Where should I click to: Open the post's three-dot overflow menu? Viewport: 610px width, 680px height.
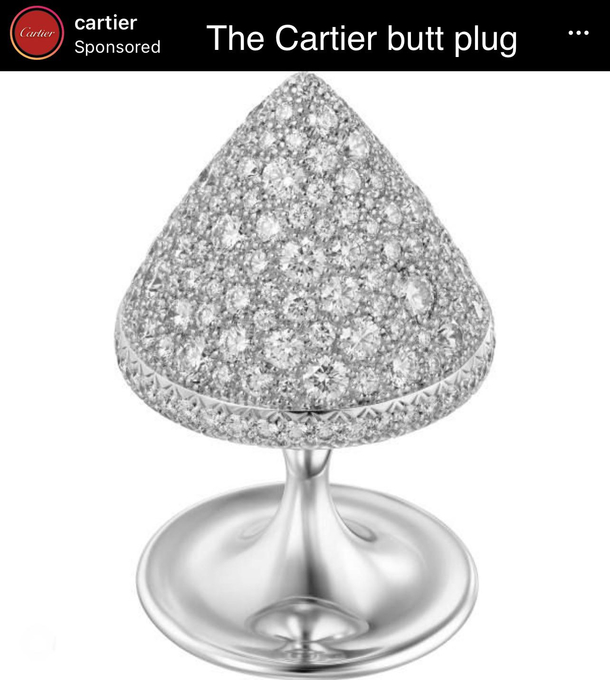pos(578,33)
